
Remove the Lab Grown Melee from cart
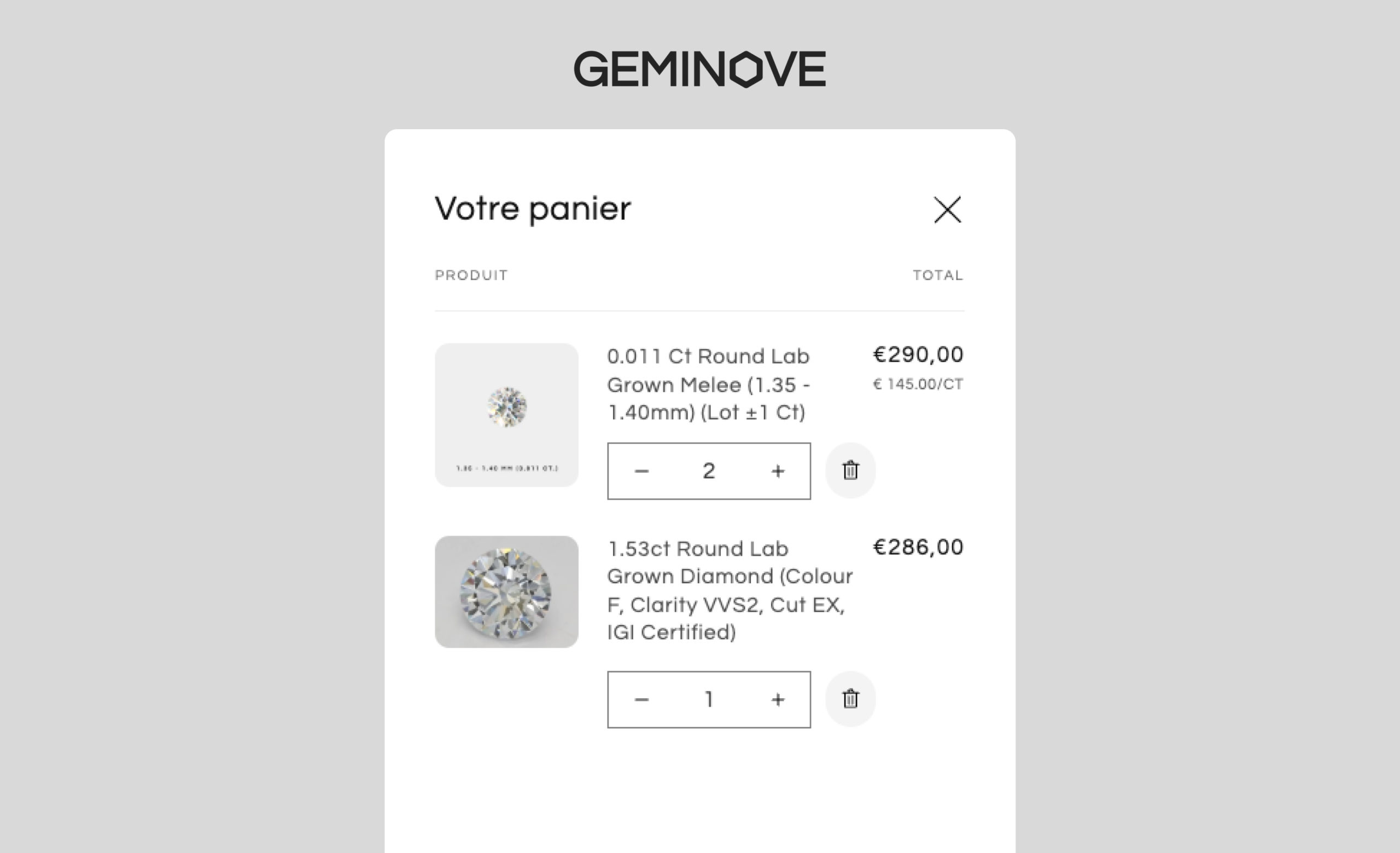coord(850,471)
